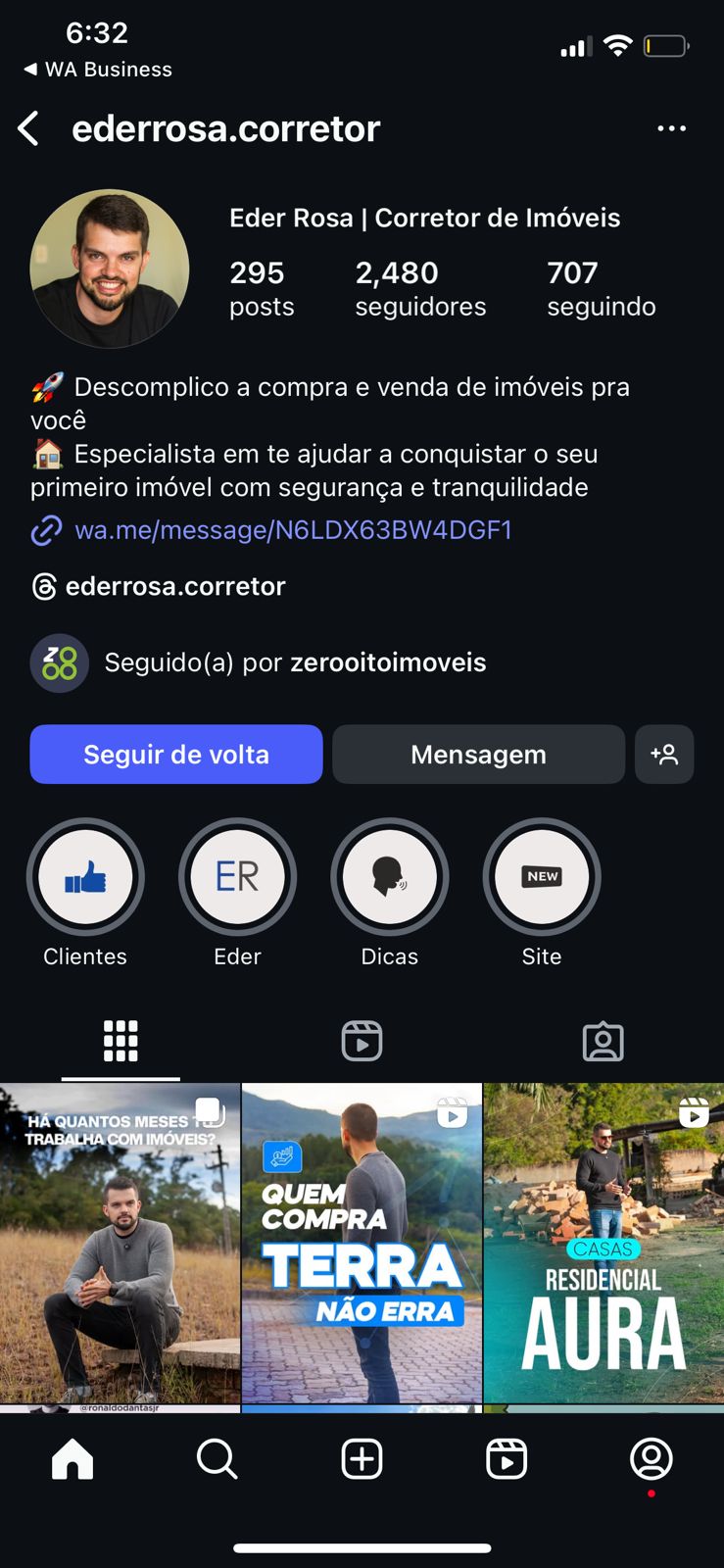Open the 'Site' highlight labeled NEW
The image size is (724, 1568).
tap(543, 877)
